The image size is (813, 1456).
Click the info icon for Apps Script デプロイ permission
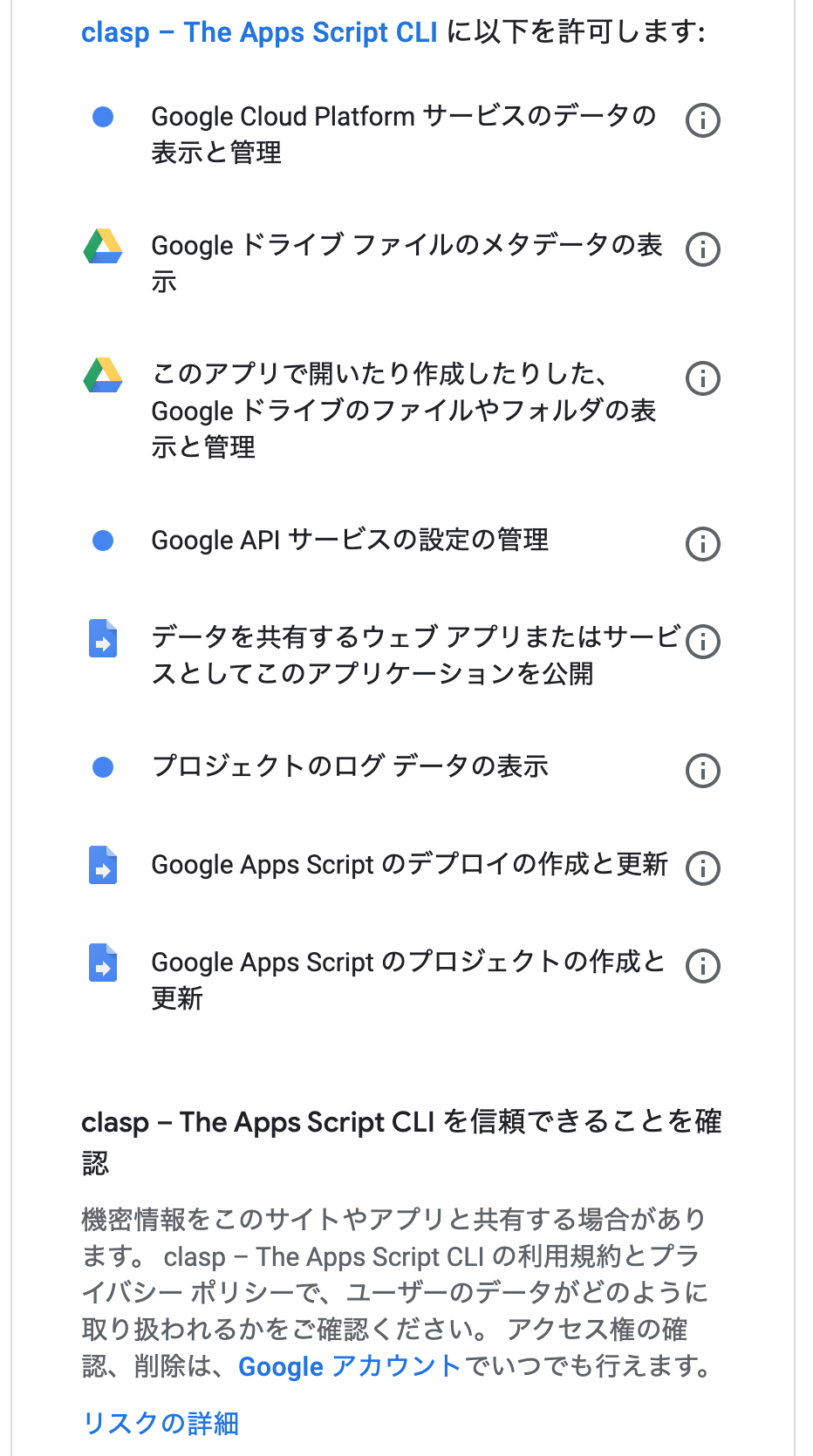coord(702,869)
